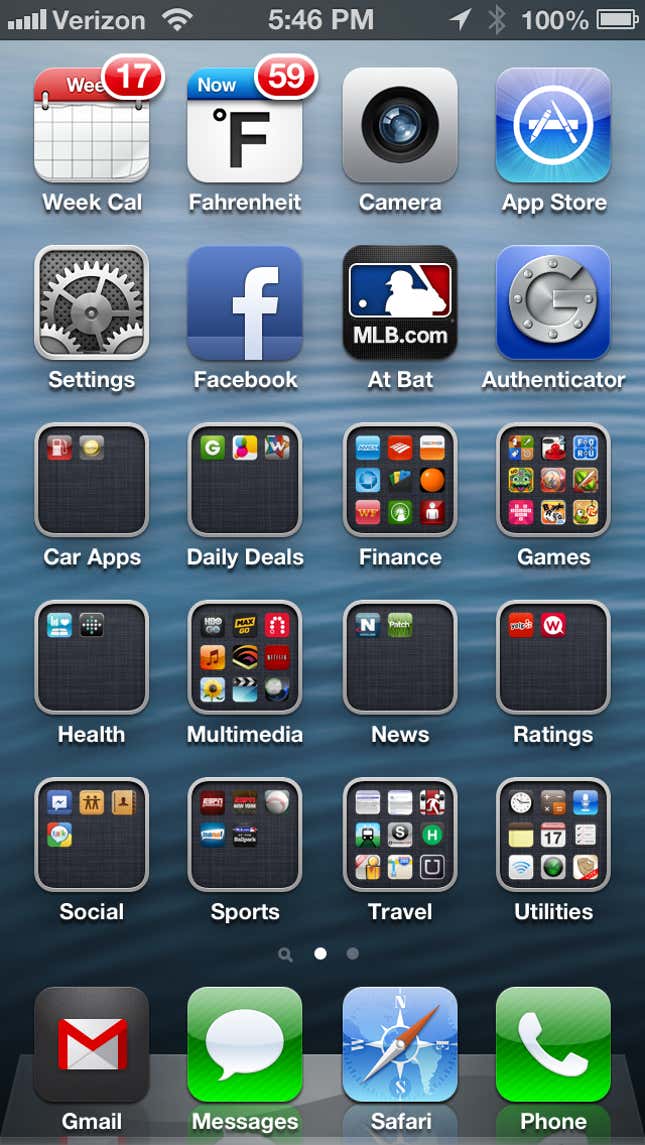This screenshot has height=1145, width=645.
Task: Launch Safari browser
Action: 400,1045
